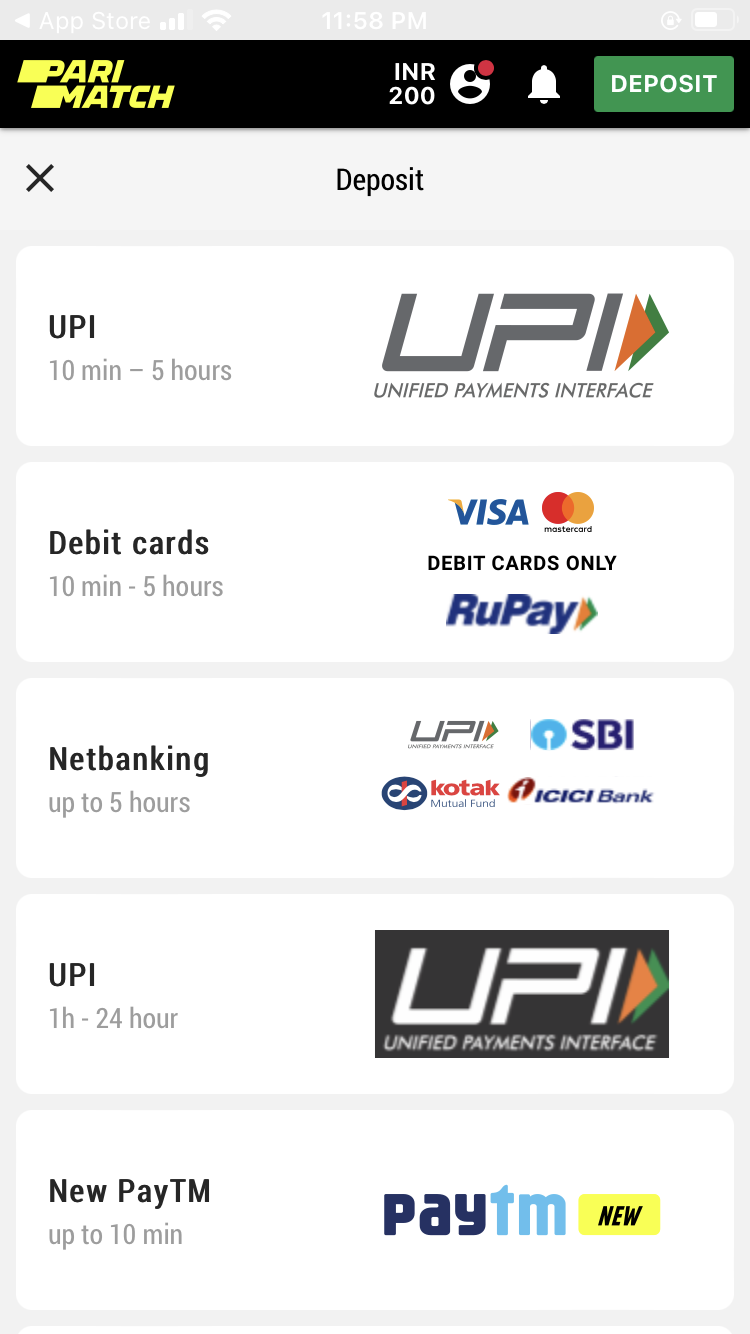This screenshot has width=750, height=1334.
Task: Select the SBI bank icon
Action: click(x=582, y=733)
